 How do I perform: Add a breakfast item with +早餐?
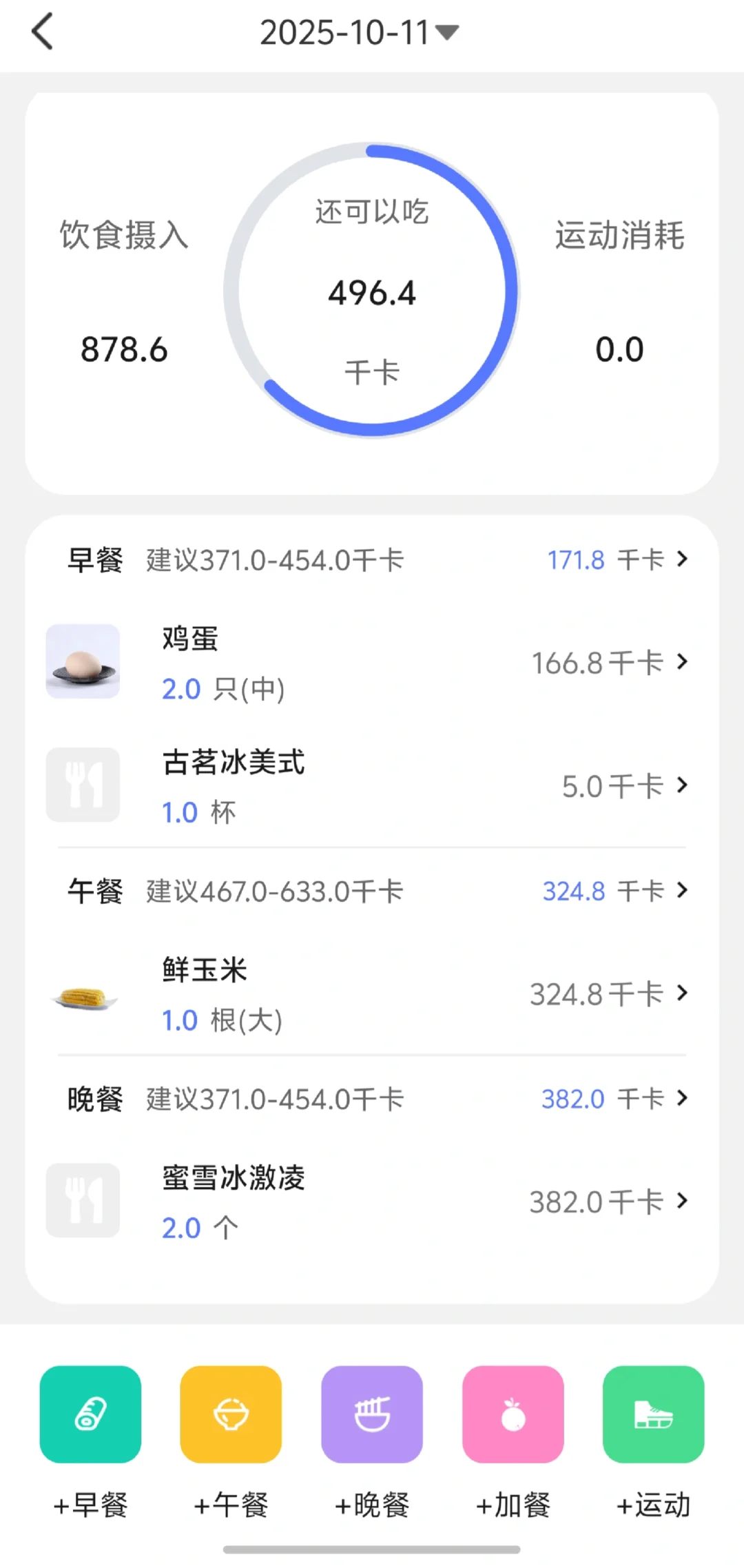90,1414
